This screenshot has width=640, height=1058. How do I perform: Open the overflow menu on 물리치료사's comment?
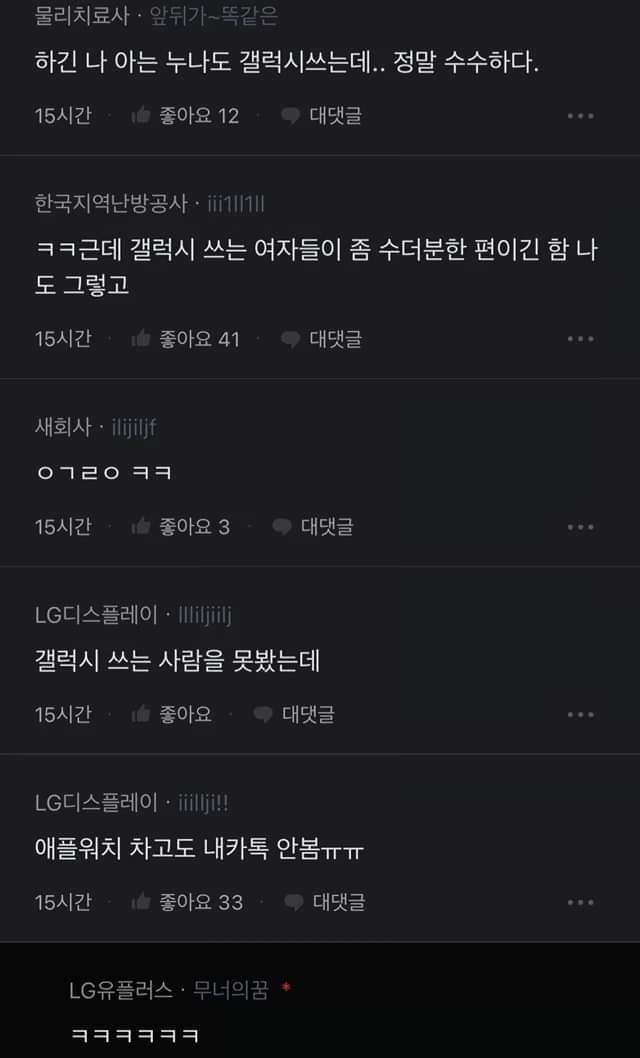click(580, 116)
